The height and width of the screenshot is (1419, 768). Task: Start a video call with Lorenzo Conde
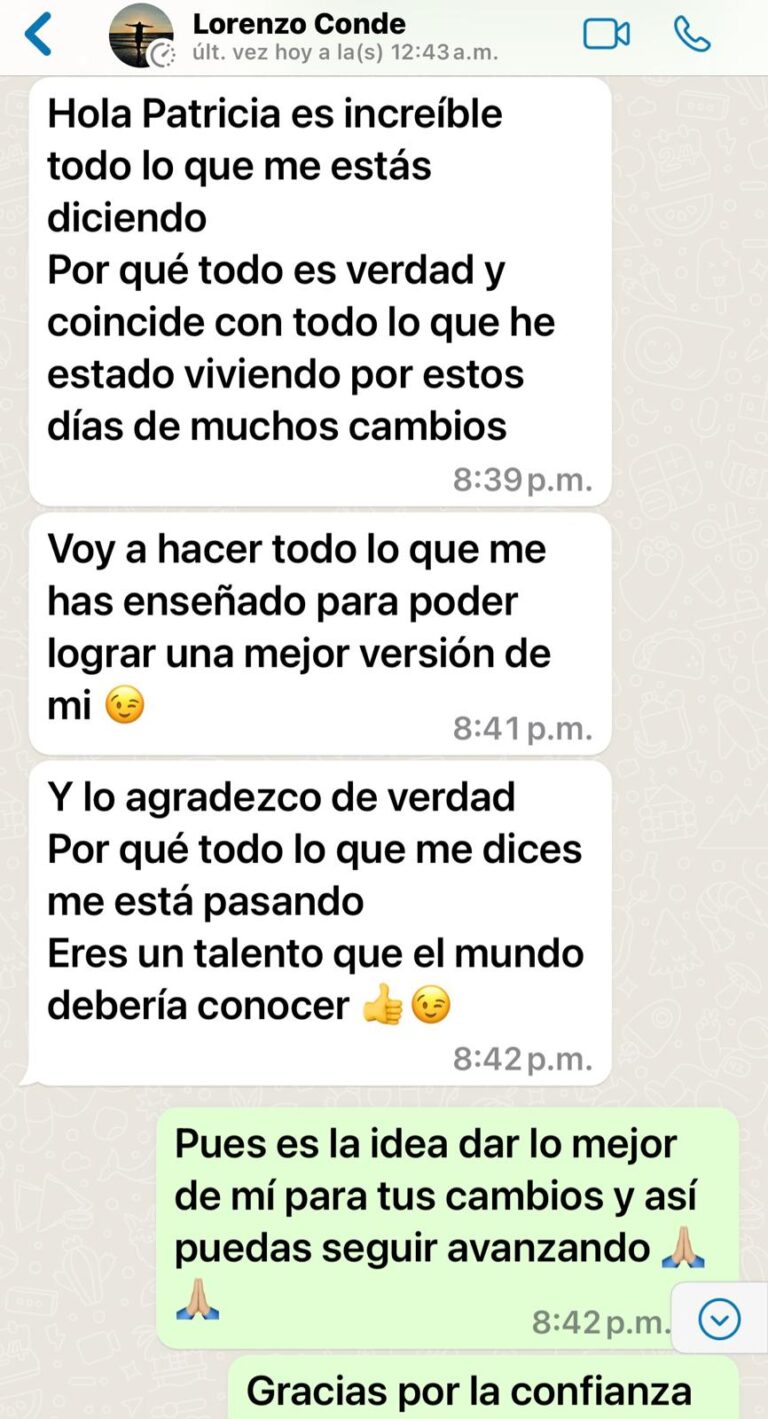[606, 35]
